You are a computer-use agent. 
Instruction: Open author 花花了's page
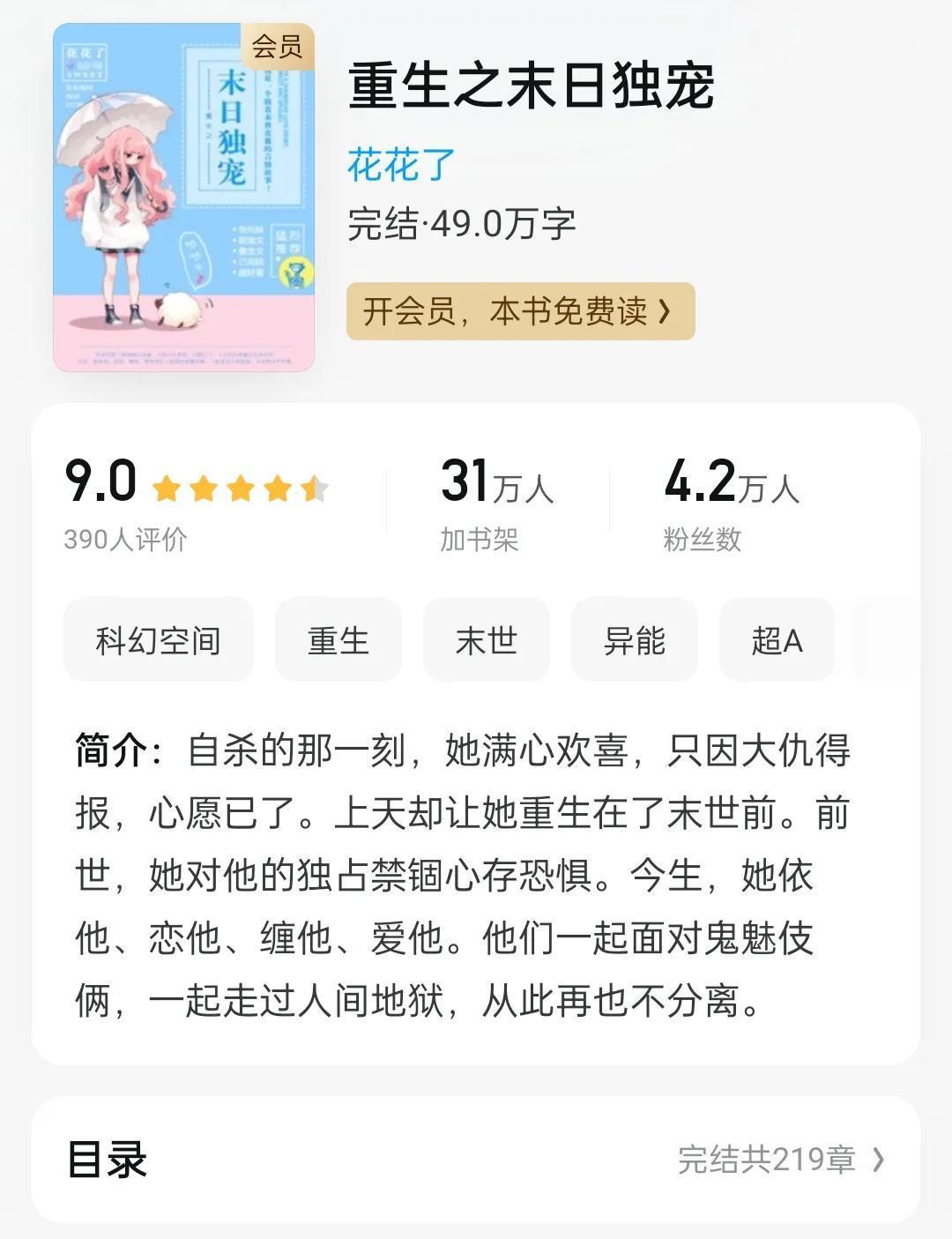401,165
